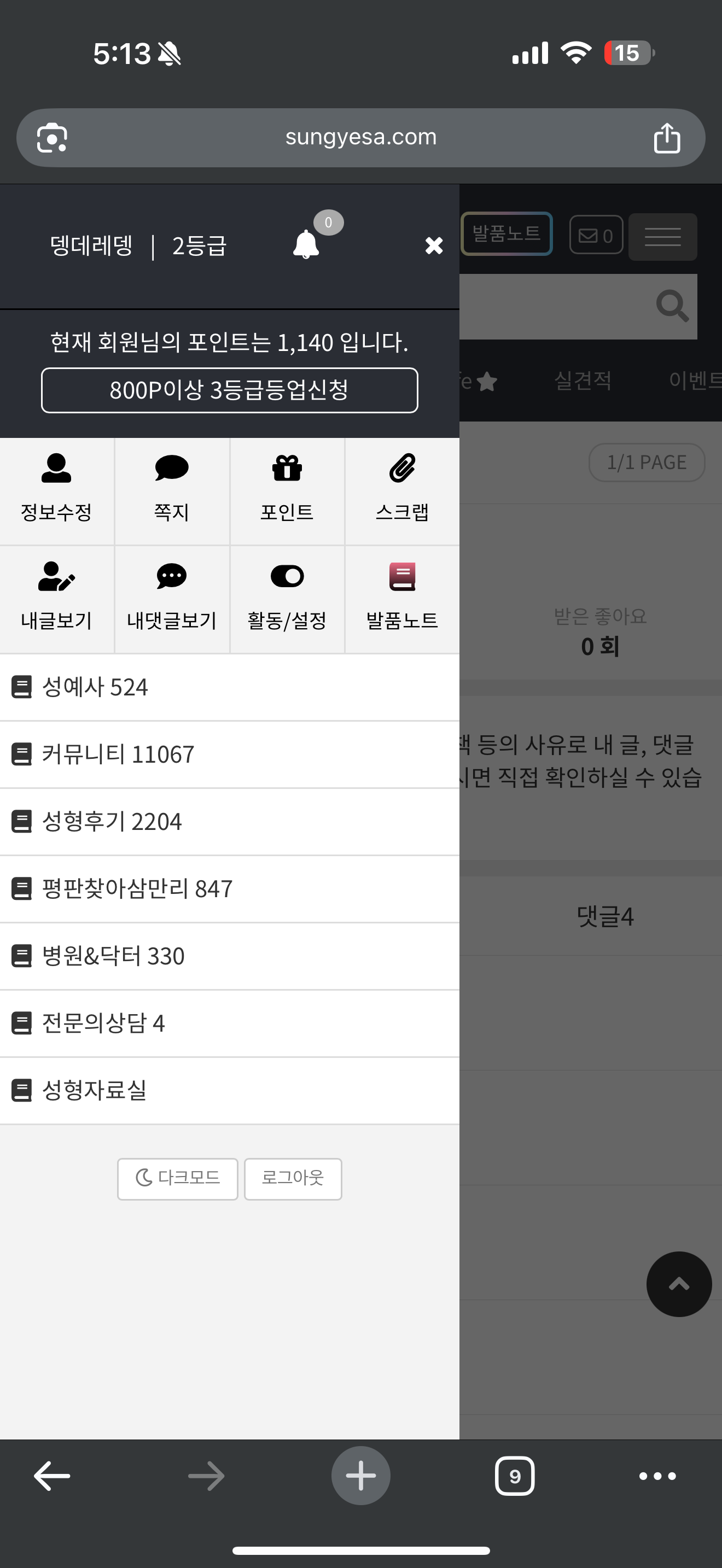View 내글보기 my posts
The width and height of the screenshot is (722, 1568).
57,600
